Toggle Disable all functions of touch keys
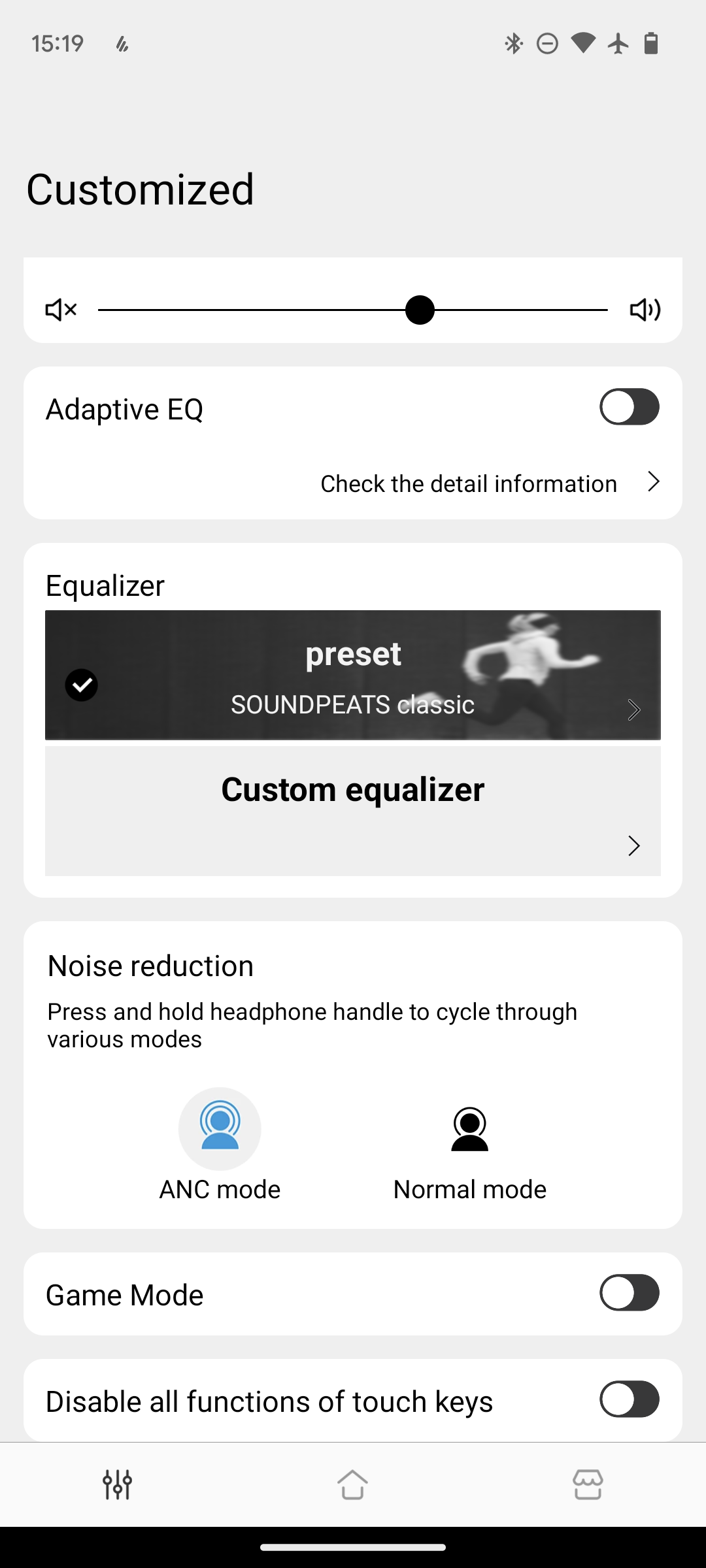Viewport: 706px width, 1568px height. [x=629, y=1399]
